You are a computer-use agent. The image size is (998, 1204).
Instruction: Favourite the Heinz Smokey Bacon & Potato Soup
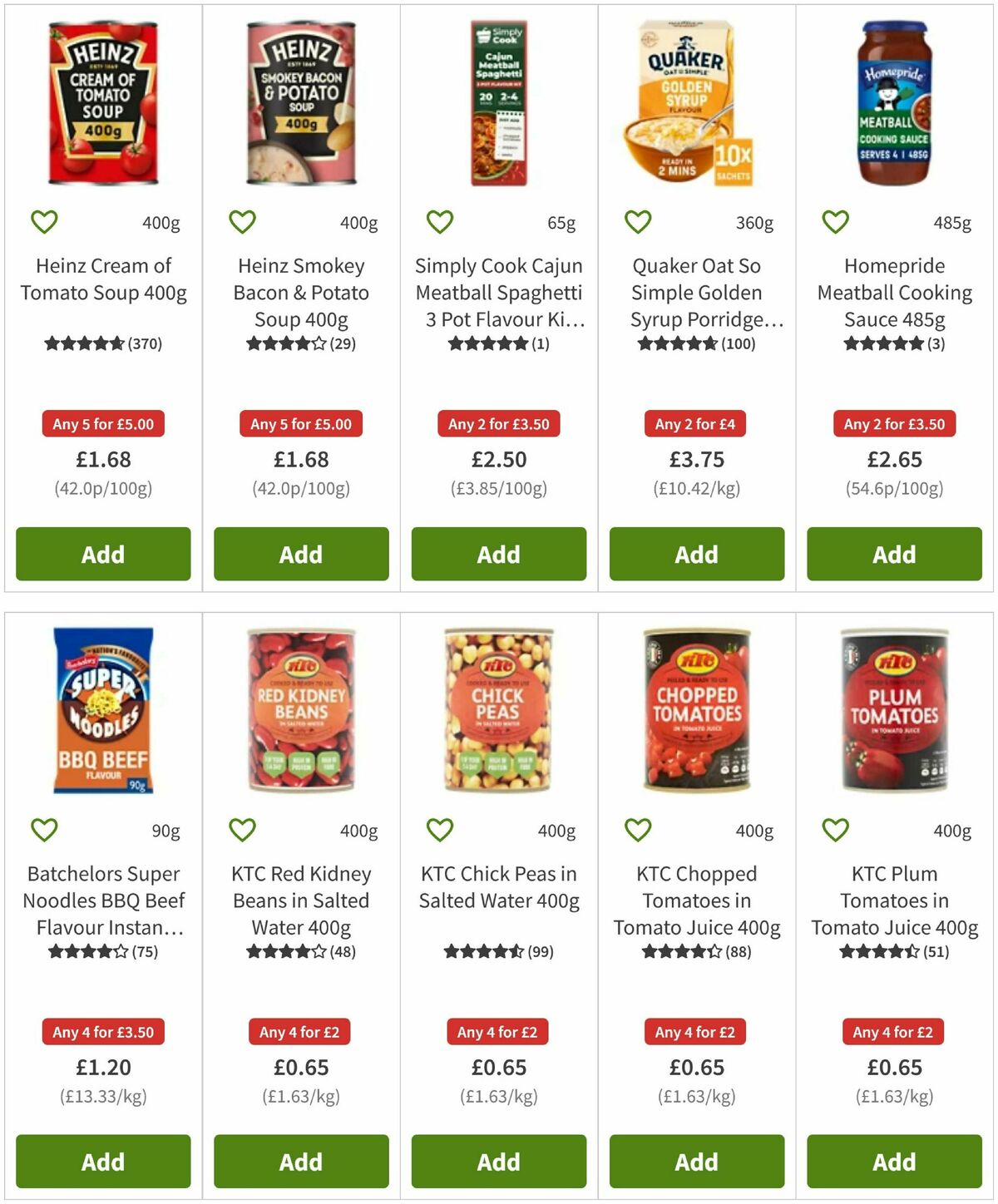point(242,221)
